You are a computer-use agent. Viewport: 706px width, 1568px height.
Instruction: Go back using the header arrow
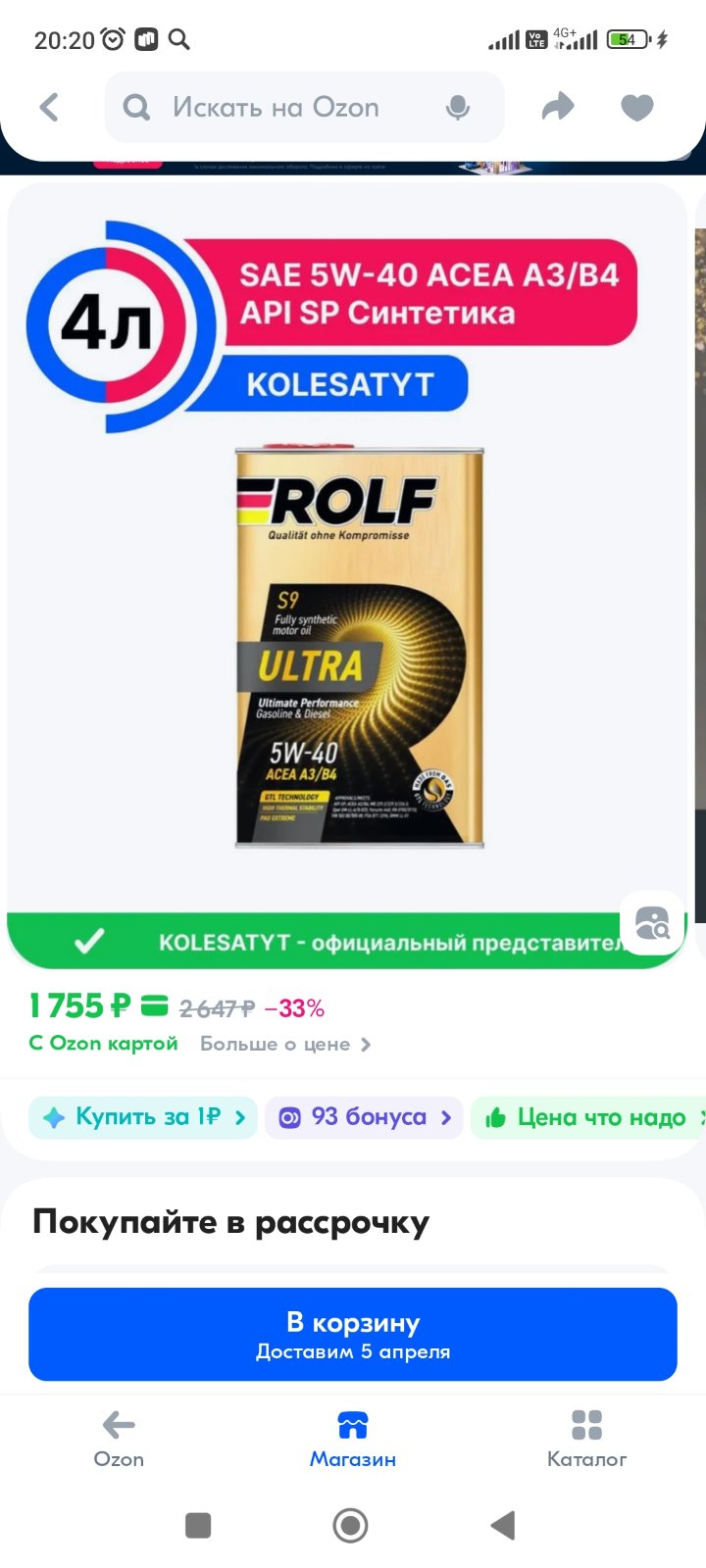click(x=49, y=107)
